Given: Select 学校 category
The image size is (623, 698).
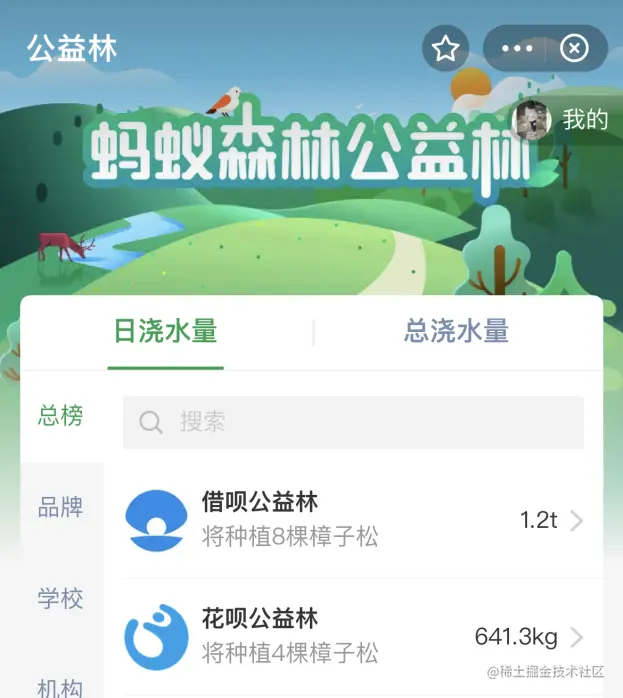Looking at the screenshot, I should [61, 599].
